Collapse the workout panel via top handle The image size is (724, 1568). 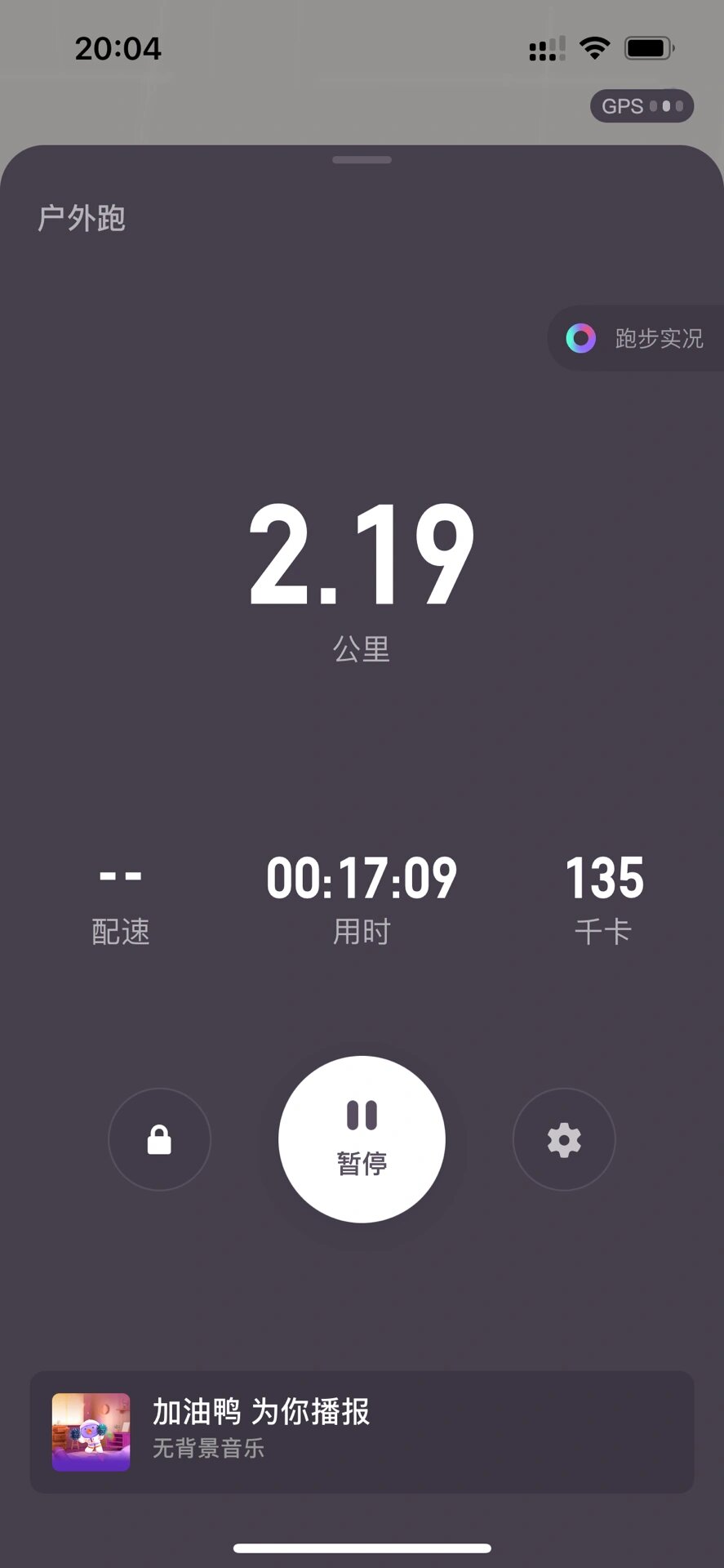(x=362, y=161)
